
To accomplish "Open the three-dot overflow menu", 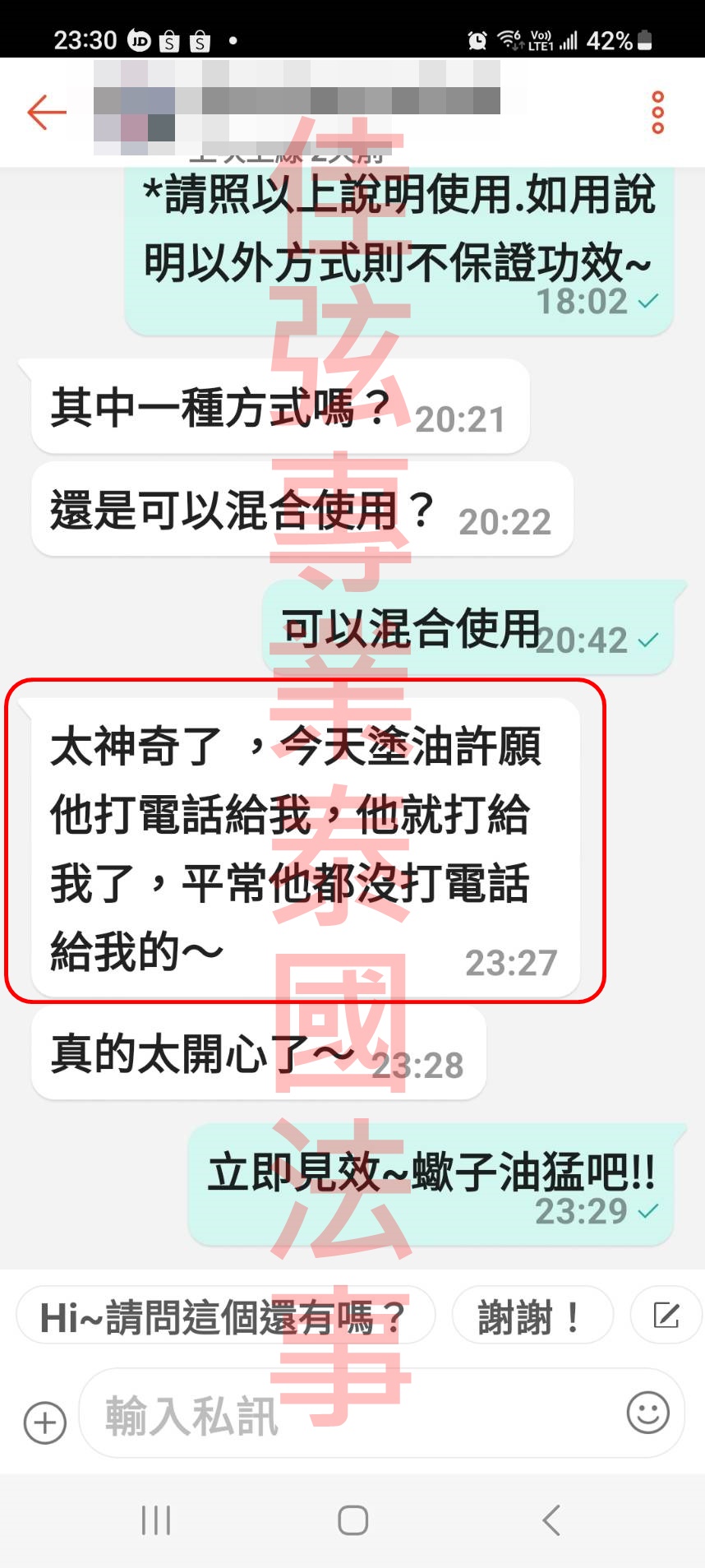I will tap(657, 112).
